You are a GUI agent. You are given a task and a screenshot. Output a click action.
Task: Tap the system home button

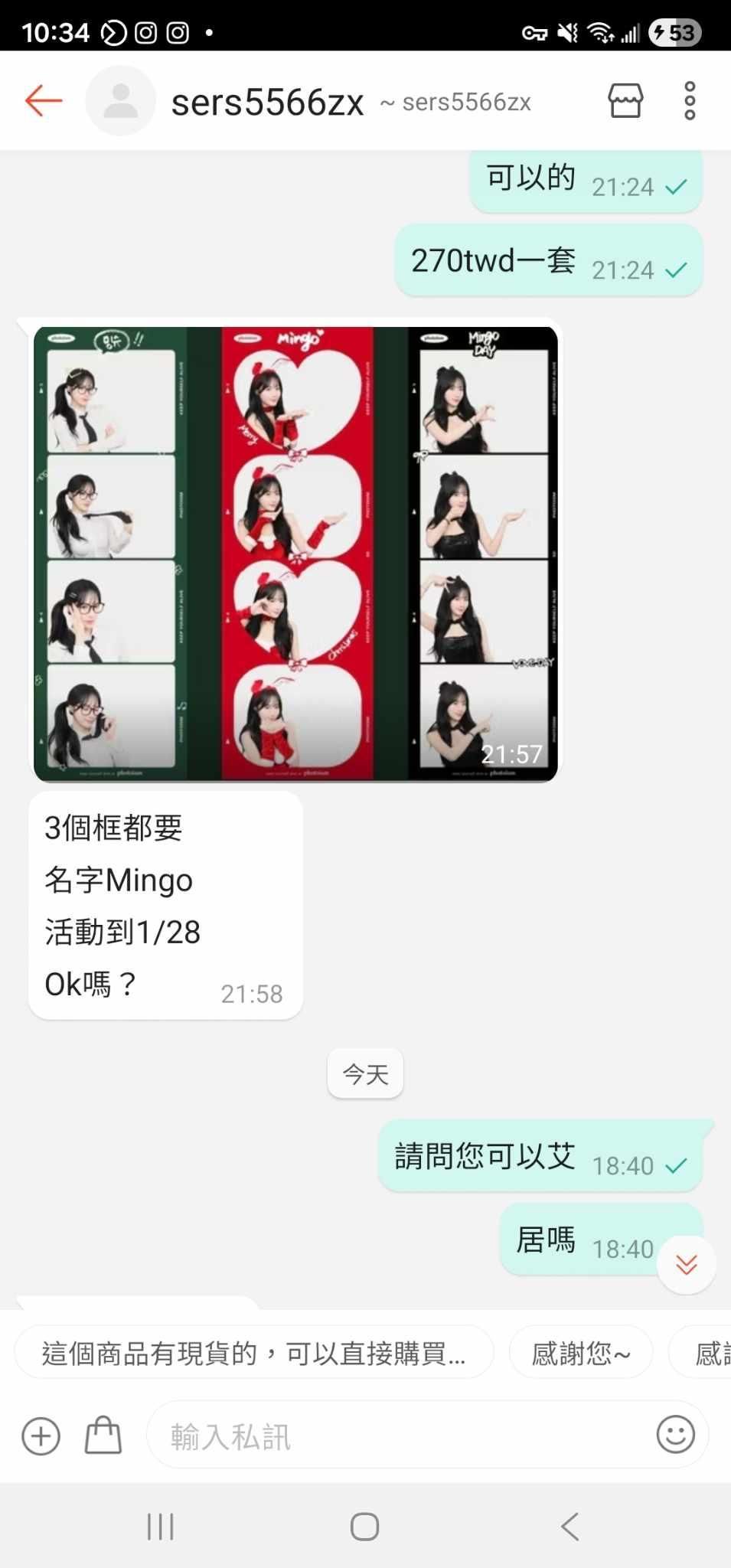click(x=364, y=1526)
